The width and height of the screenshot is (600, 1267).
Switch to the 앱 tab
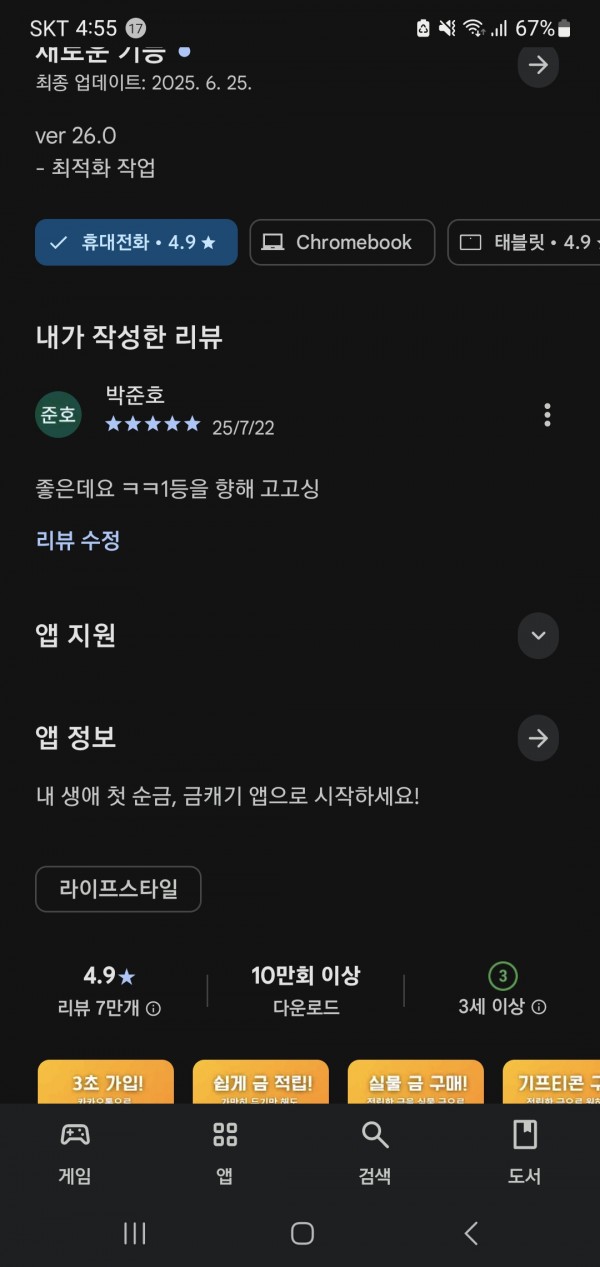tap(225, 1152)
